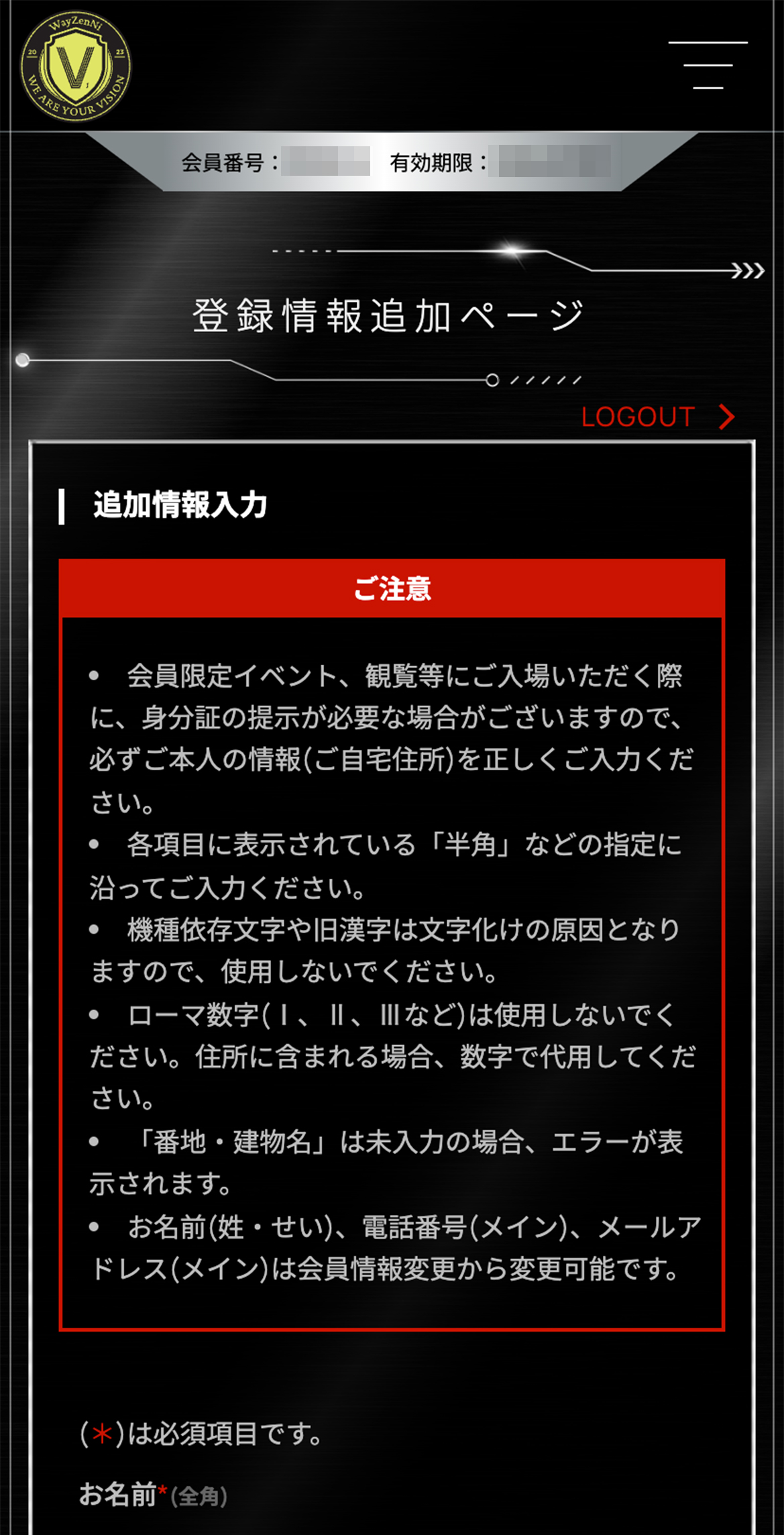Tap the LOGOUT link
This screenshot has width=784, height=1535.
[x=657, y=417]
